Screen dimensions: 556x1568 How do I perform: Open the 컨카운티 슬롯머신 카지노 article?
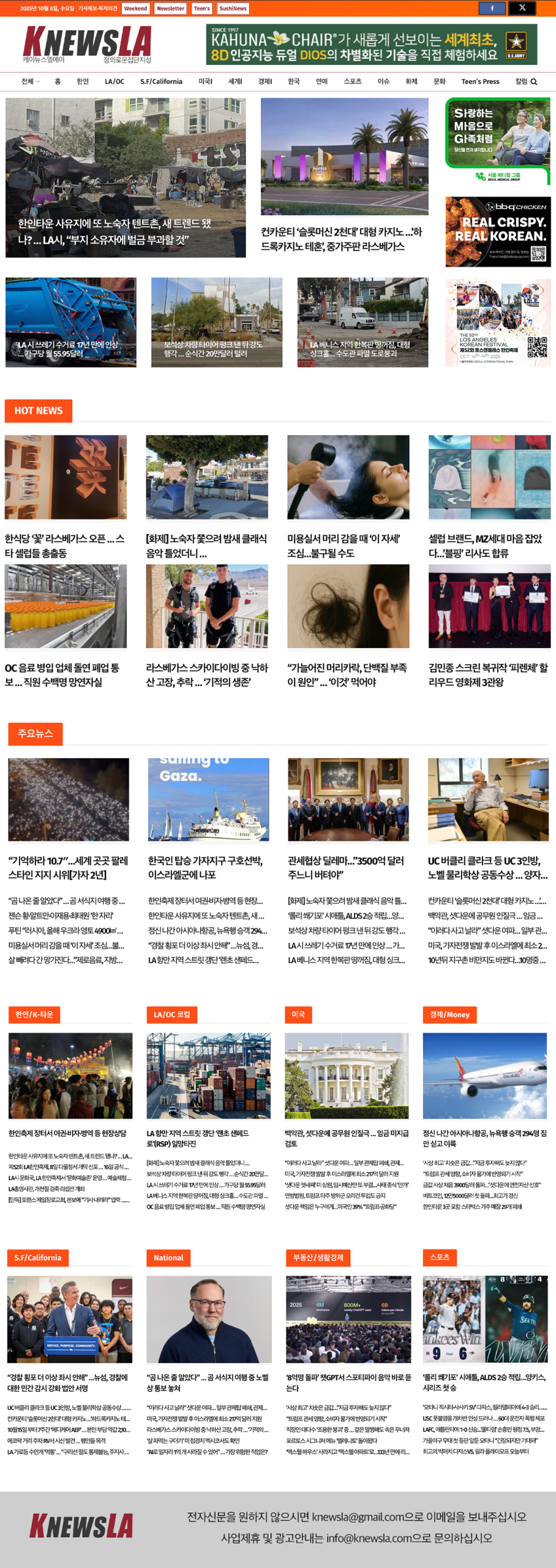pyautogui.click(x=341, y=239)
